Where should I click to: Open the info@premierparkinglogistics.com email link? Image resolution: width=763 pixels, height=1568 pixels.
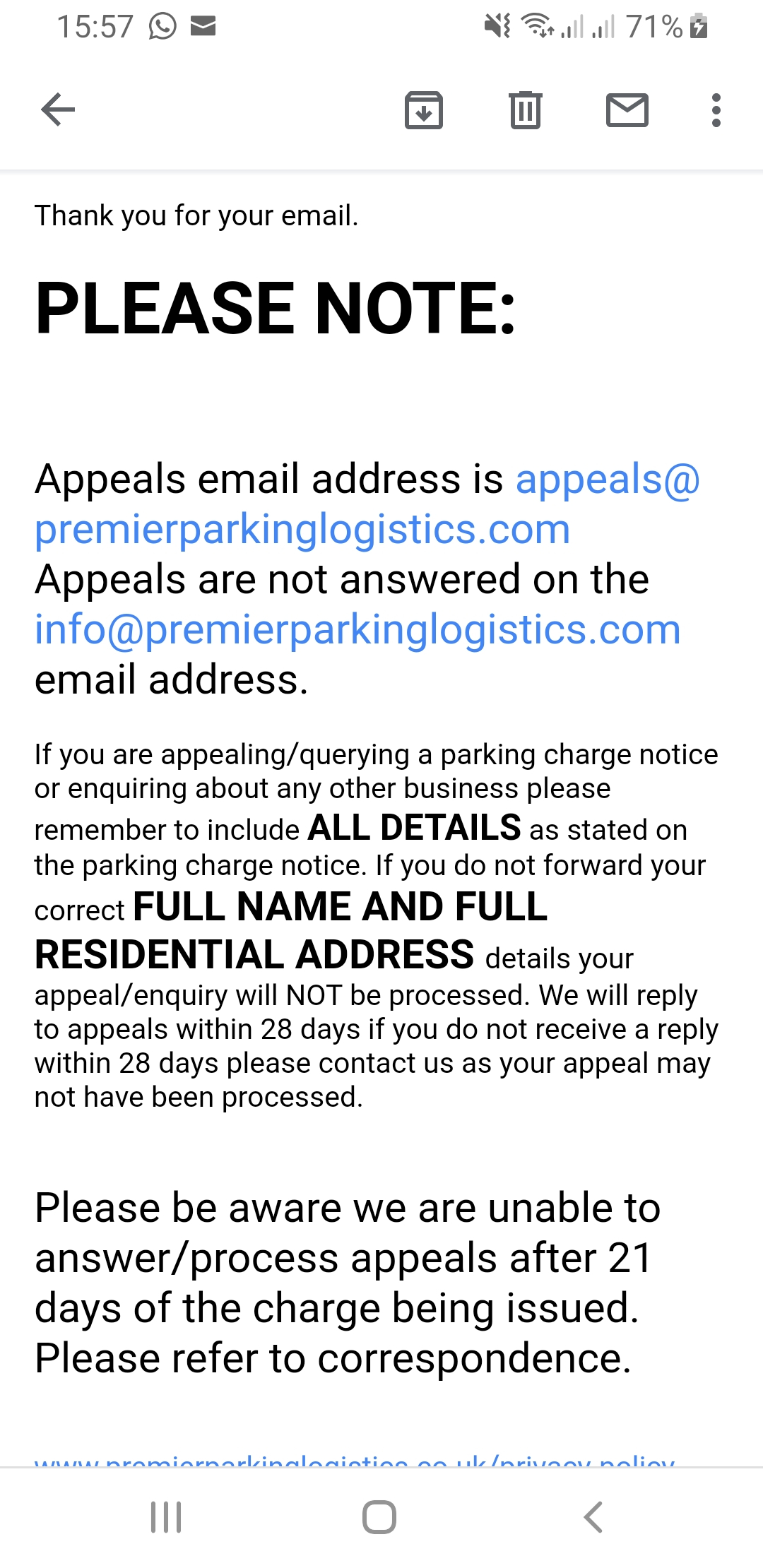(357, 629)
